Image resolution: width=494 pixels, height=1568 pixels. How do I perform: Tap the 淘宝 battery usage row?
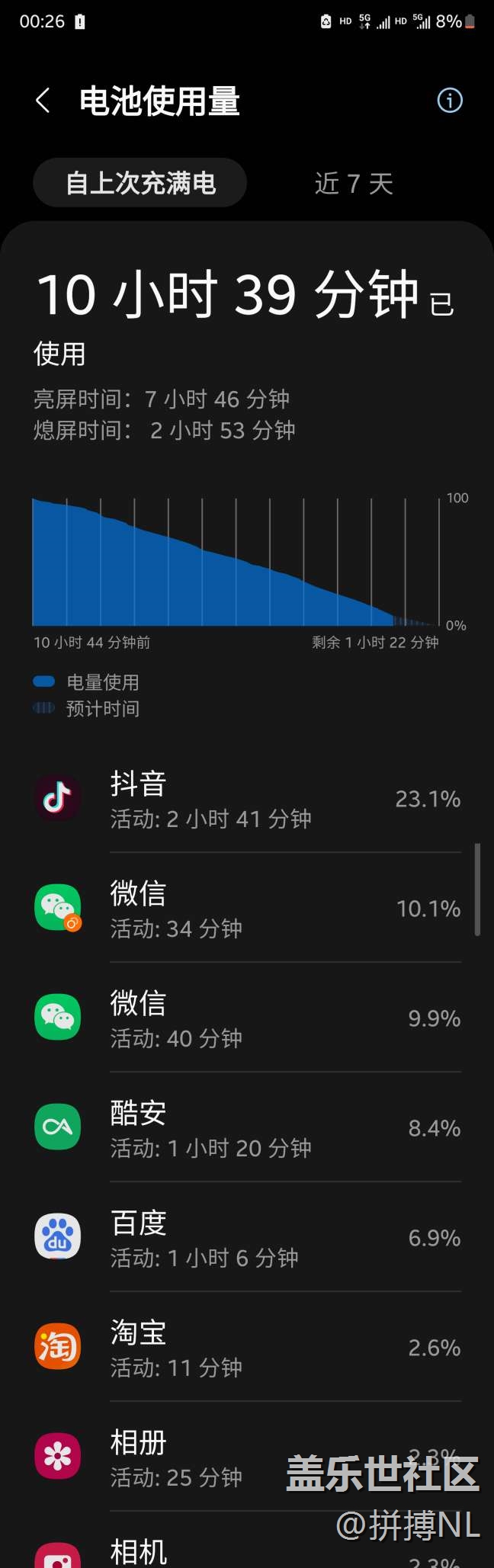[x=247, y=1348]
